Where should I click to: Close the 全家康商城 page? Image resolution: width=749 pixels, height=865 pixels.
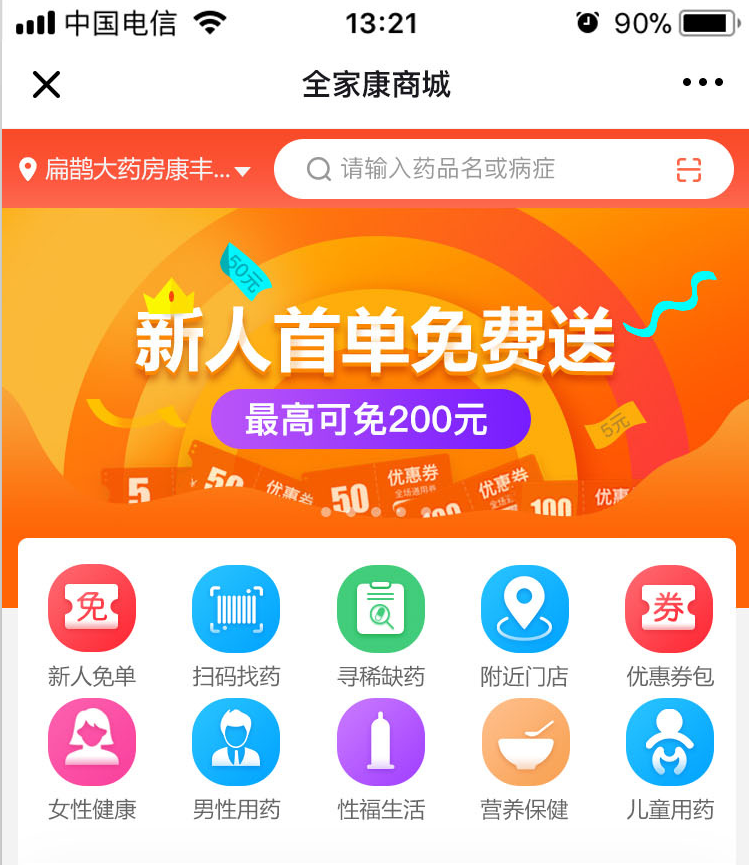(46, 85)
